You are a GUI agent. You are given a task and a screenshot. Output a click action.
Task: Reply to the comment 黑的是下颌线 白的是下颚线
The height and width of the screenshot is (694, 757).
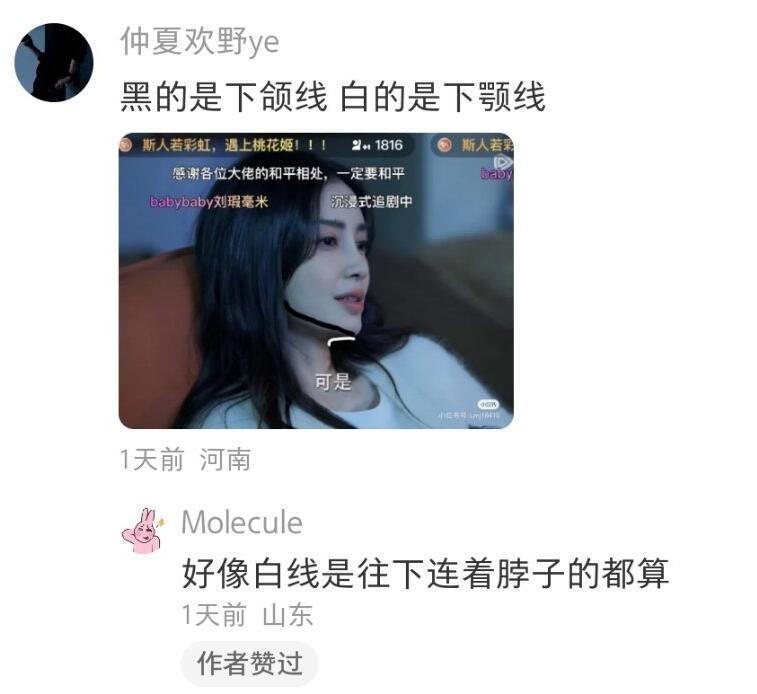tap(332, 97)
